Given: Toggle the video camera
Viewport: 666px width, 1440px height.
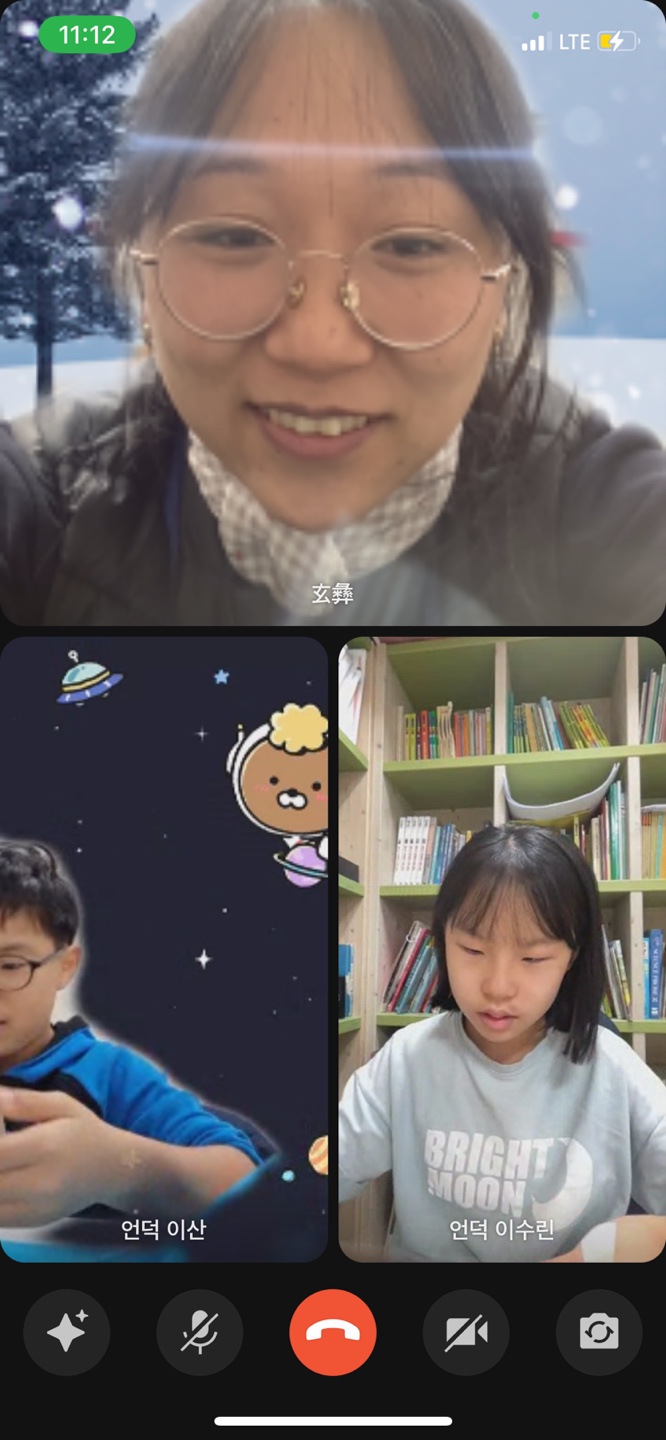Looking at the screenshot, I should coord(466,1332).
